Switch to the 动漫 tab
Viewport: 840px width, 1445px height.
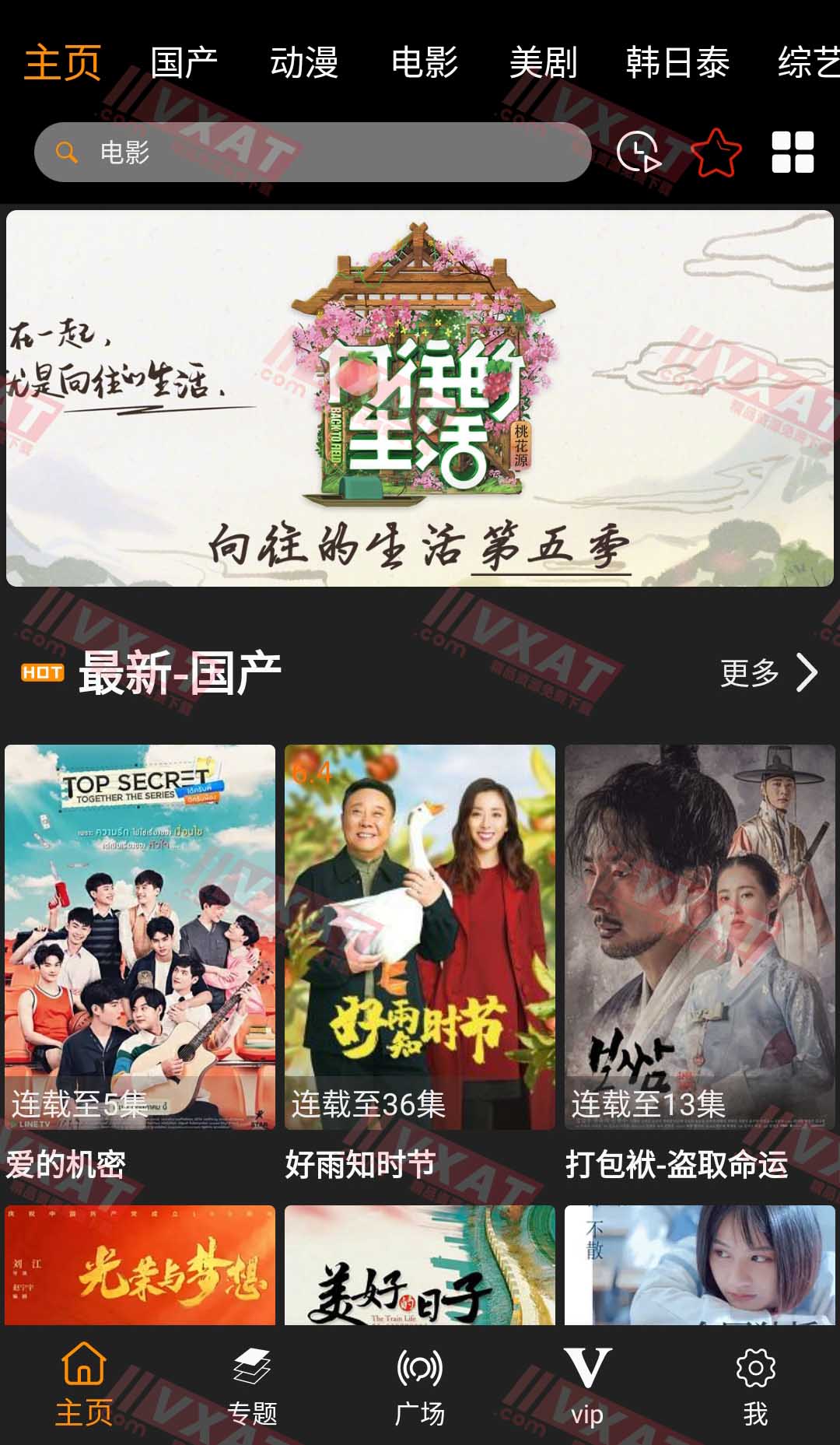point(303,64)
